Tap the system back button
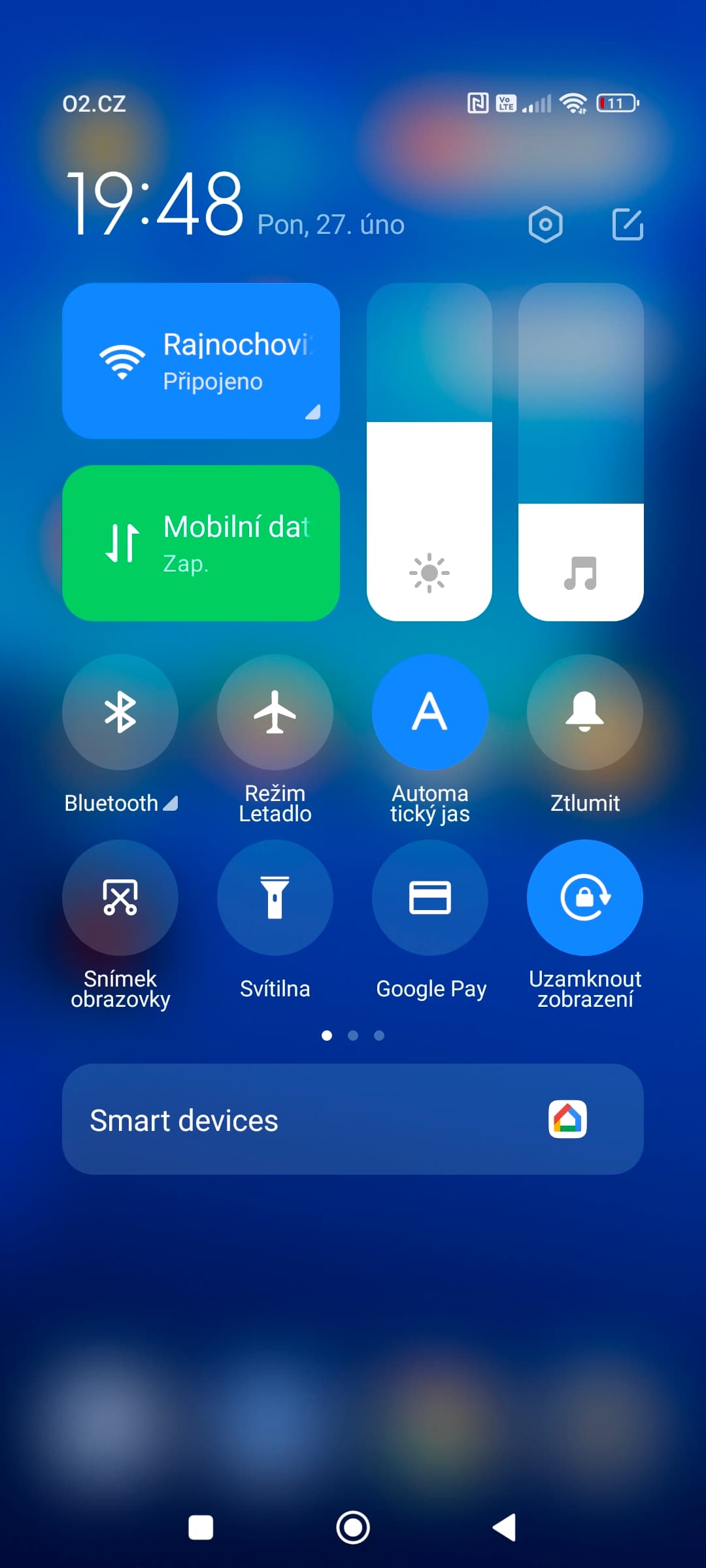Screen dimensions: 706x1568 tap(505, 1527)
